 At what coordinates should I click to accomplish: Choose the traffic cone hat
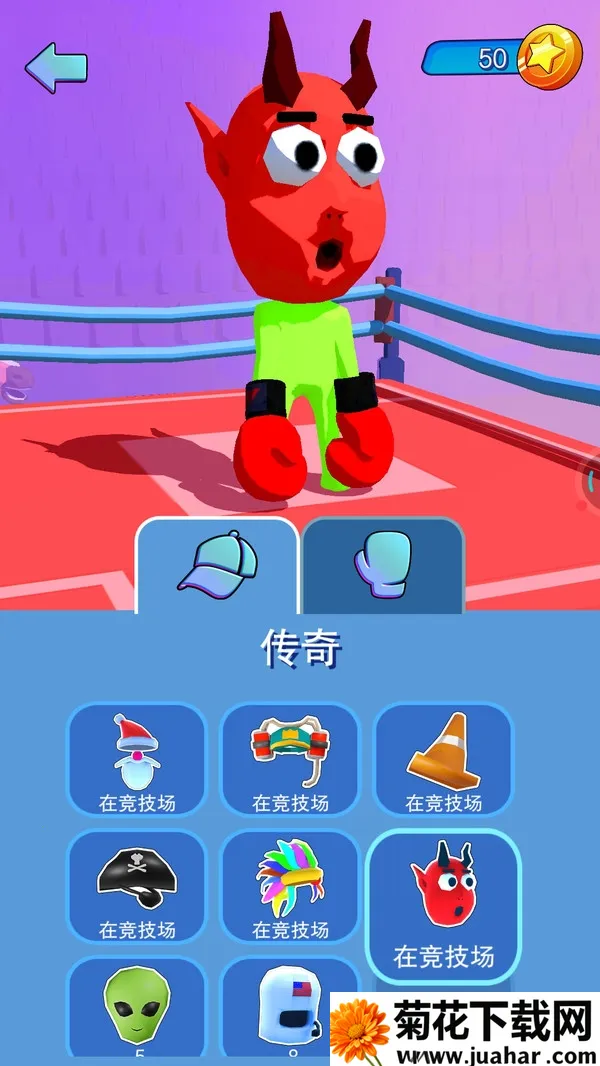tap(443, 760)
